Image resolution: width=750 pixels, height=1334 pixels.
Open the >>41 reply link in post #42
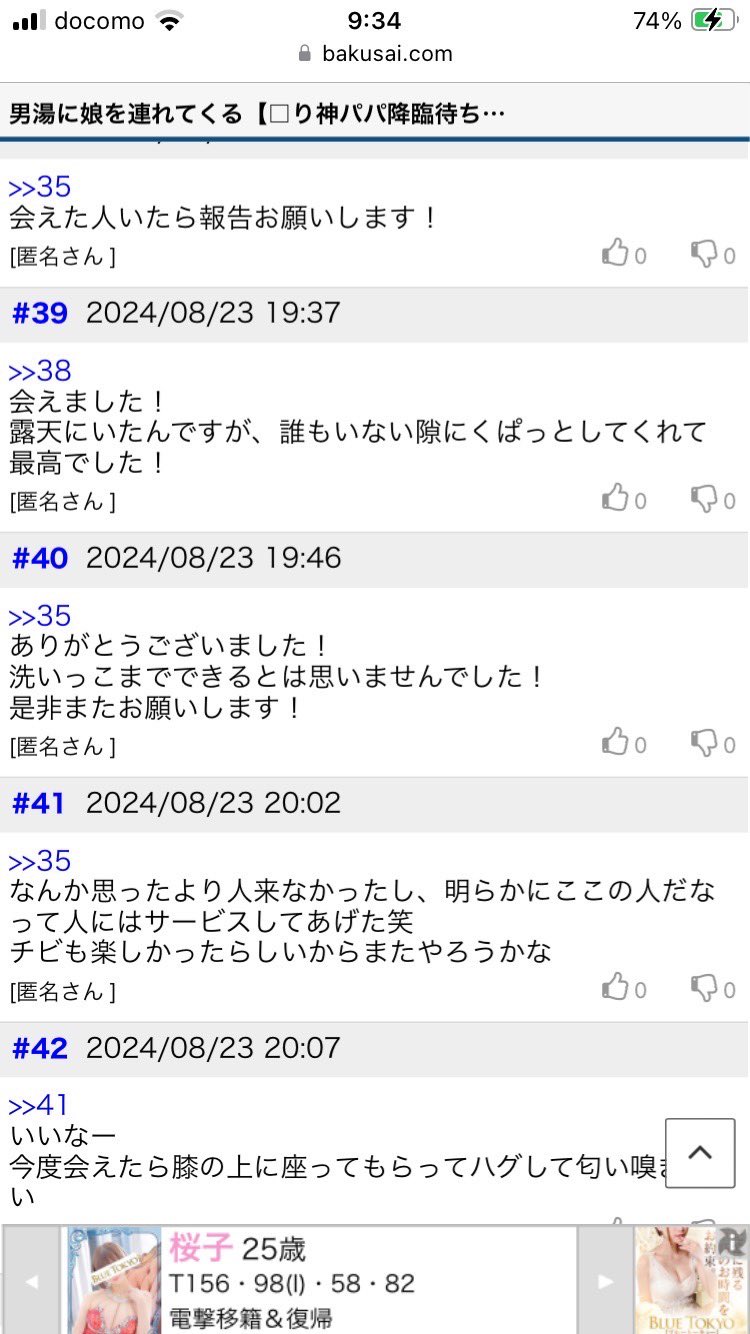pyautogui.click(x=38, y=1106)
